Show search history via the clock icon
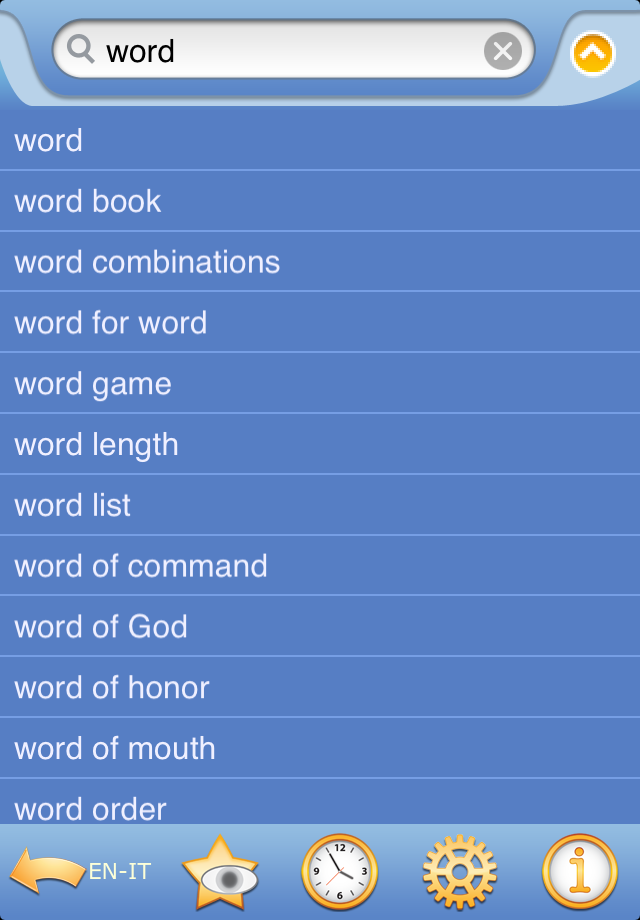 point(340,872)
